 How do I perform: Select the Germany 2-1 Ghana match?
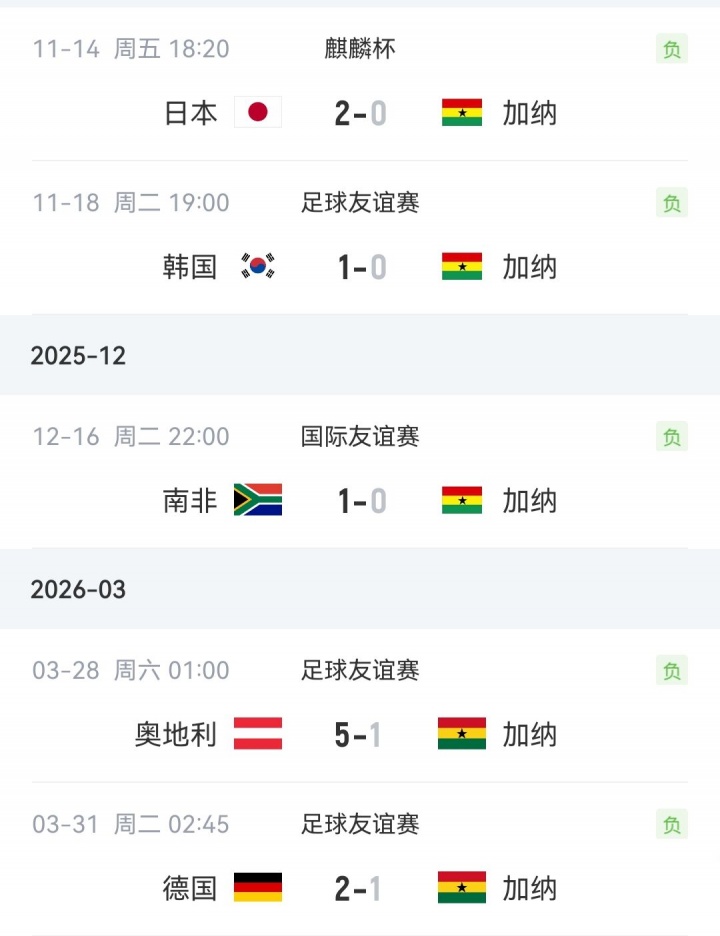pos(360,888)
